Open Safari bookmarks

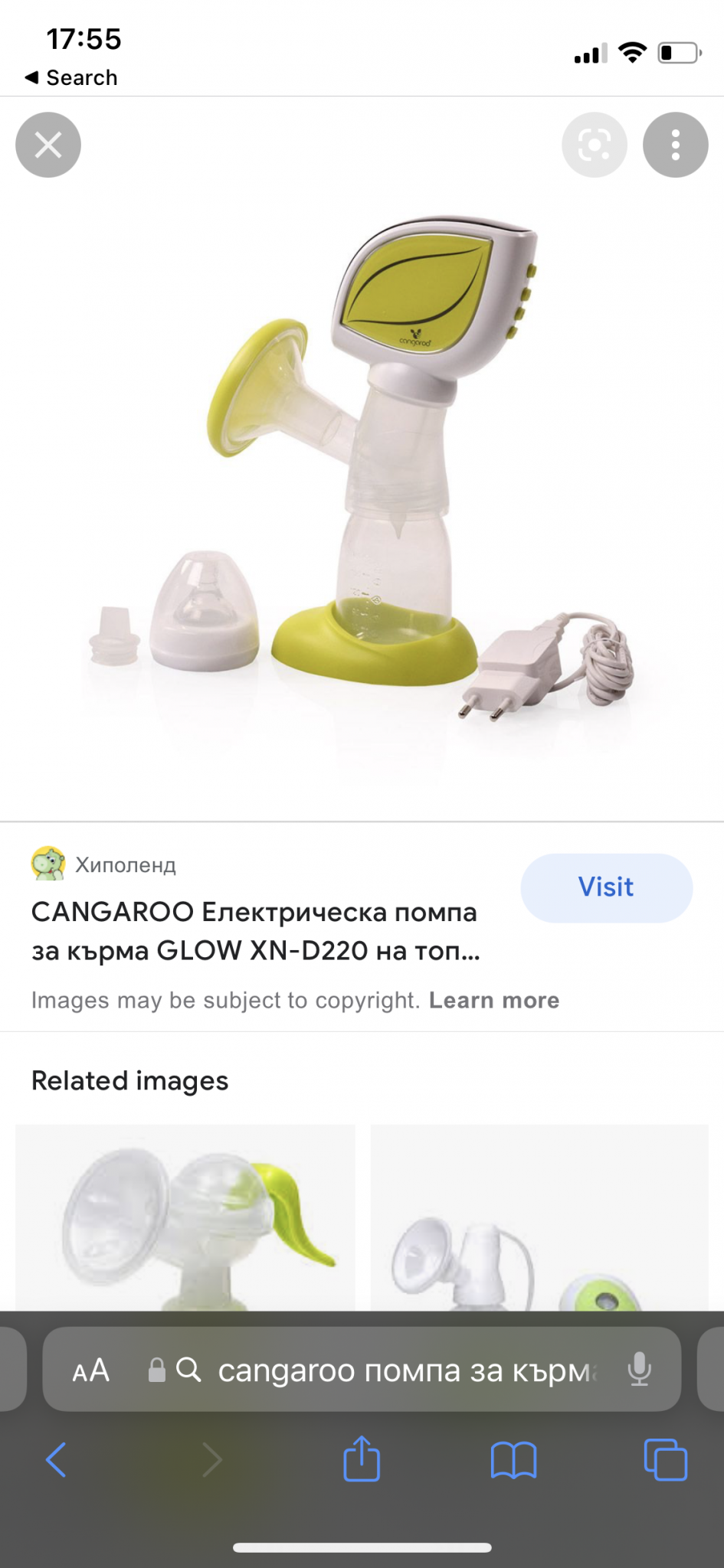(513, 1460)
